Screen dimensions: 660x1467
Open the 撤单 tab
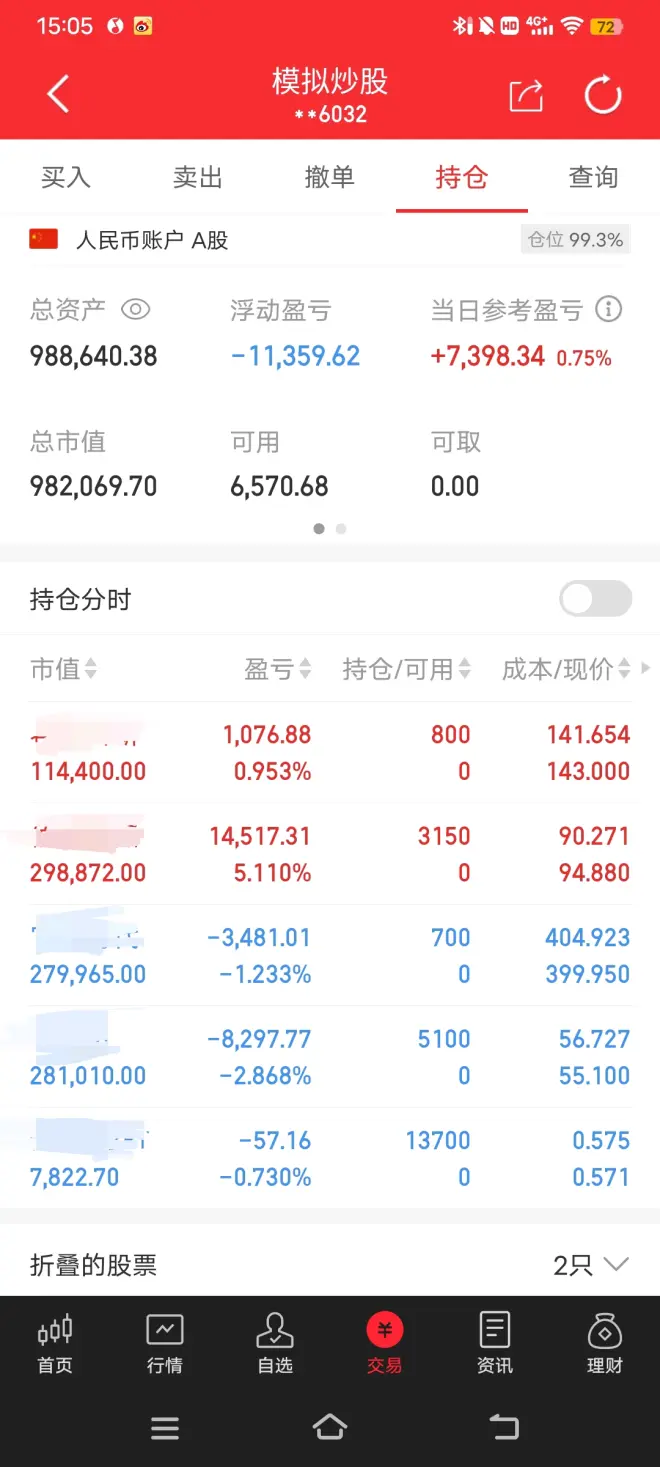click(330, 178)
